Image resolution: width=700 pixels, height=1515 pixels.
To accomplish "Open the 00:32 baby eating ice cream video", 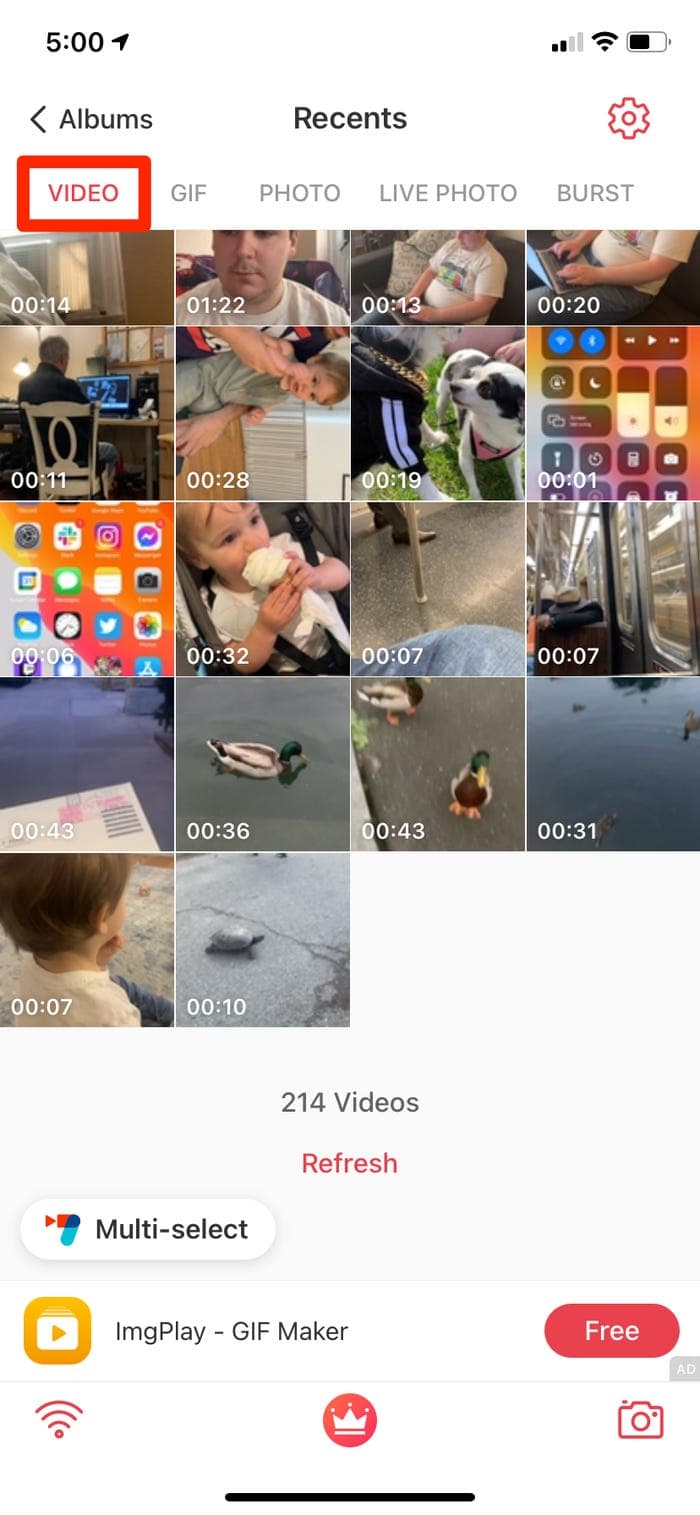I will (x=262, y=589).
